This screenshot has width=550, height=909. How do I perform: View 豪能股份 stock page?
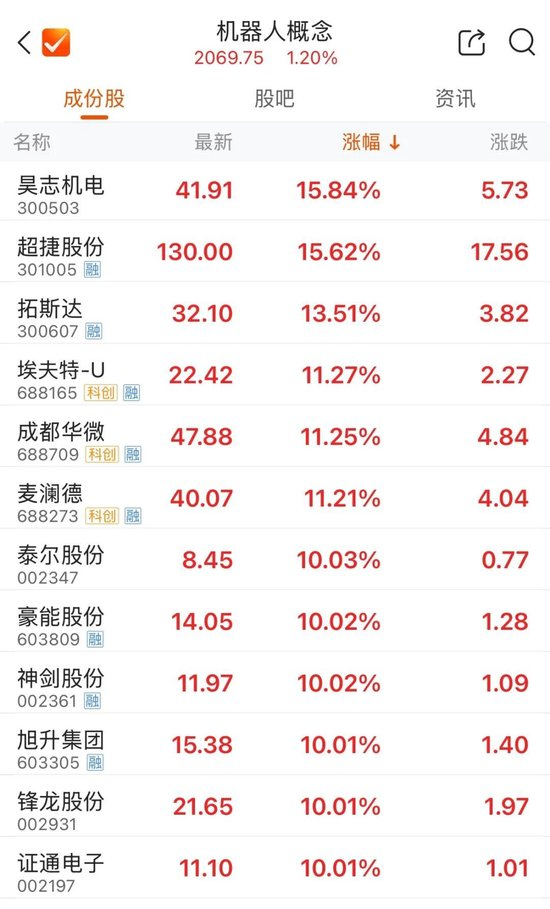point(275,621)
